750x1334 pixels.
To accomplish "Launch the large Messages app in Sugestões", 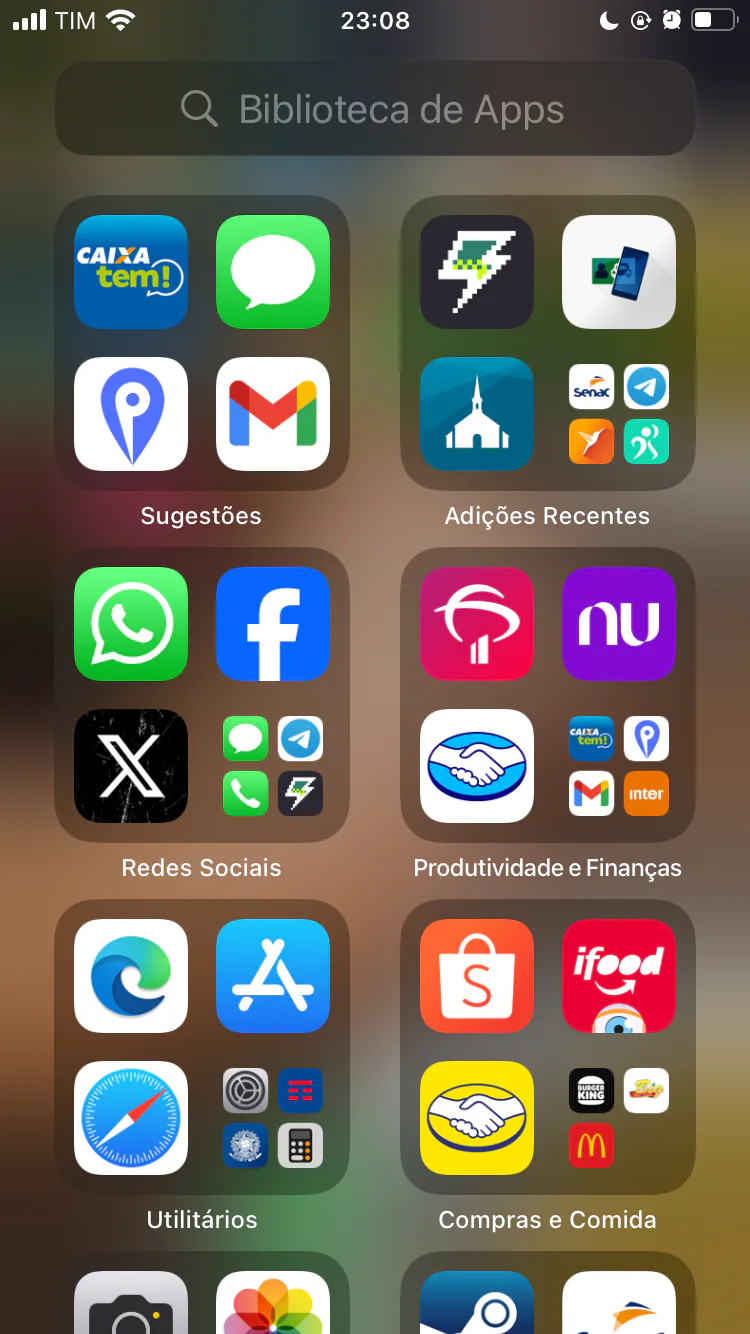I will click(x=273, y=272).
